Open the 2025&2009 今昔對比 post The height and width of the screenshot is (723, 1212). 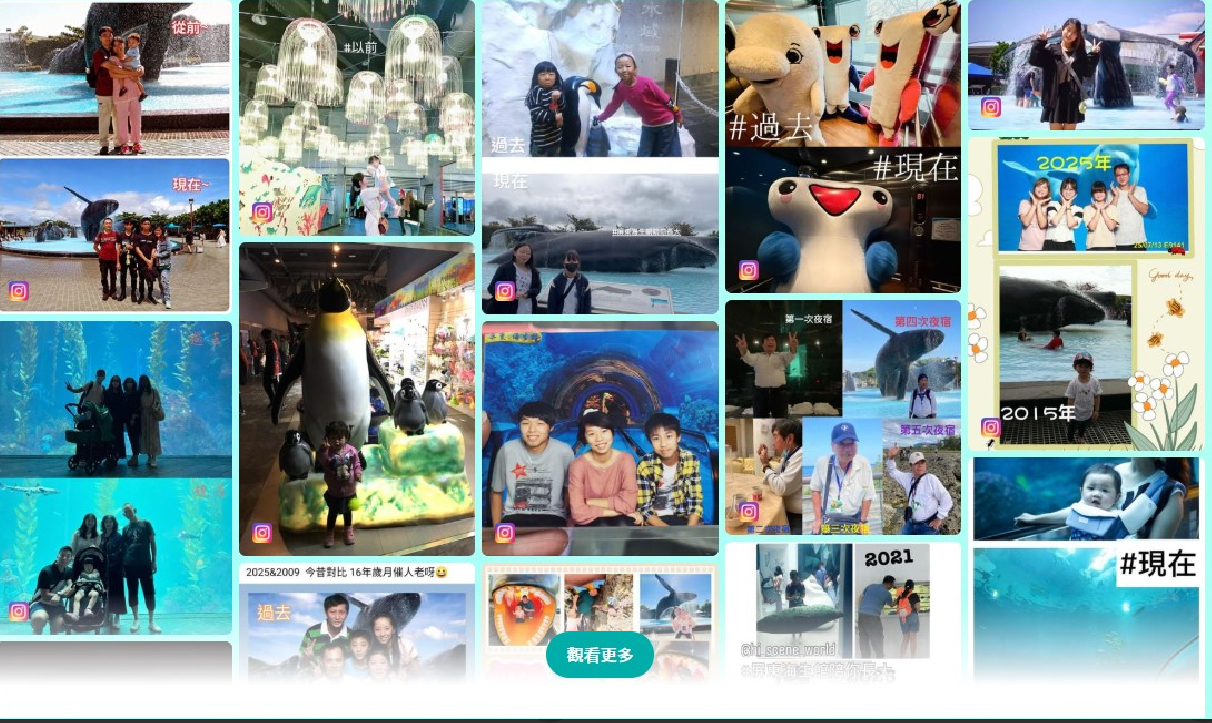coord(357,620)
